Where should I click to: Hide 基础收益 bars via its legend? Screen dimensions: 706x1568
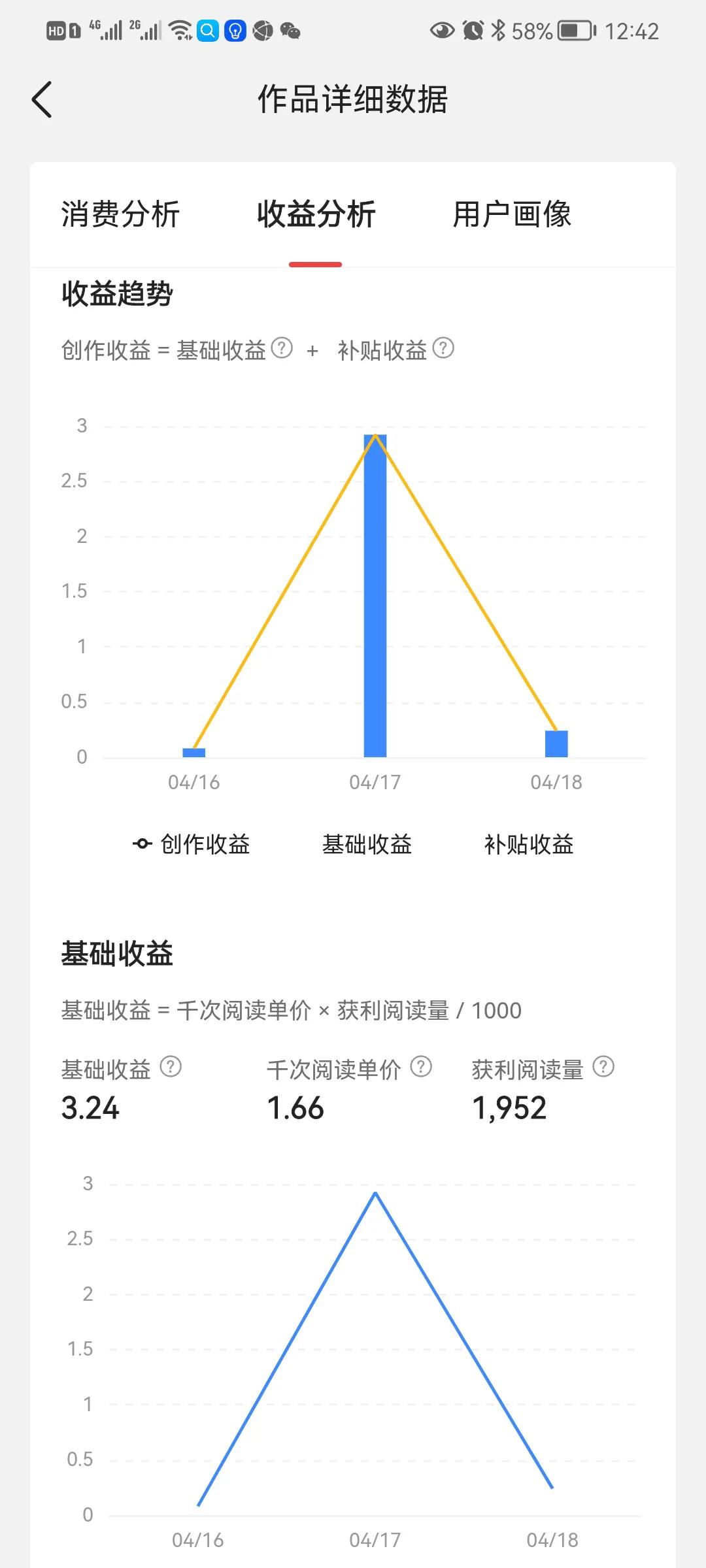click(366, 844)
